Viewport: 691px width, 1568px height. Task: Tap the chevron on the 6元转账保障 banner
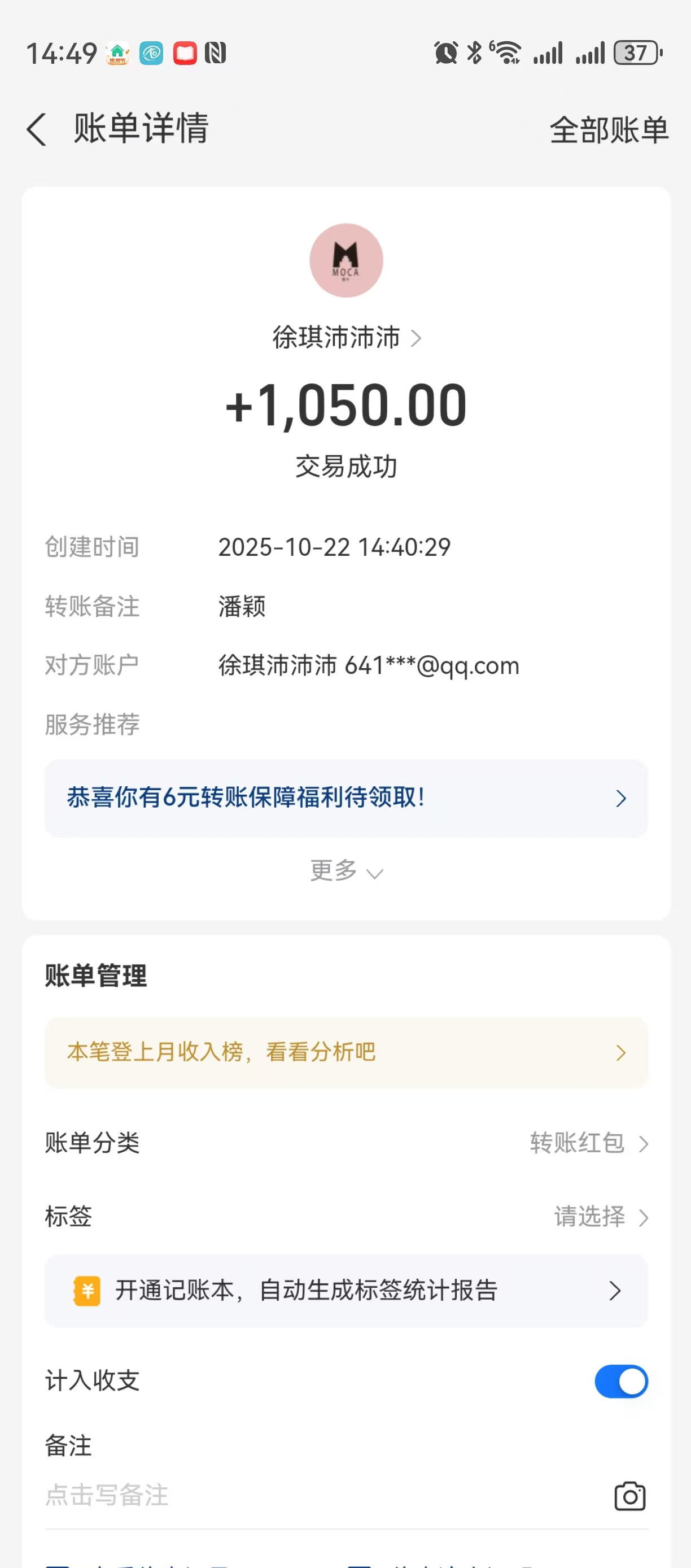coord(620,798)
